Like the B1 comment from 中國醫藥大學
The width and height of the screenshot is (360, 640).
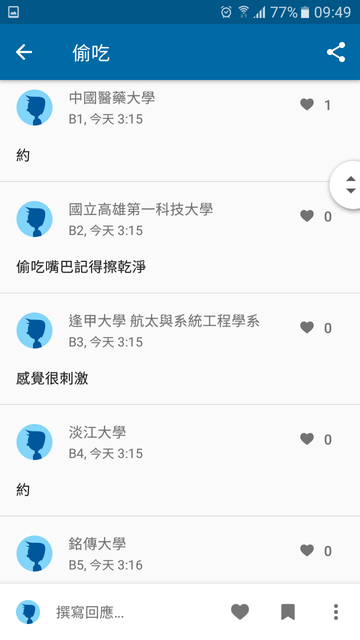coord(307,105)
